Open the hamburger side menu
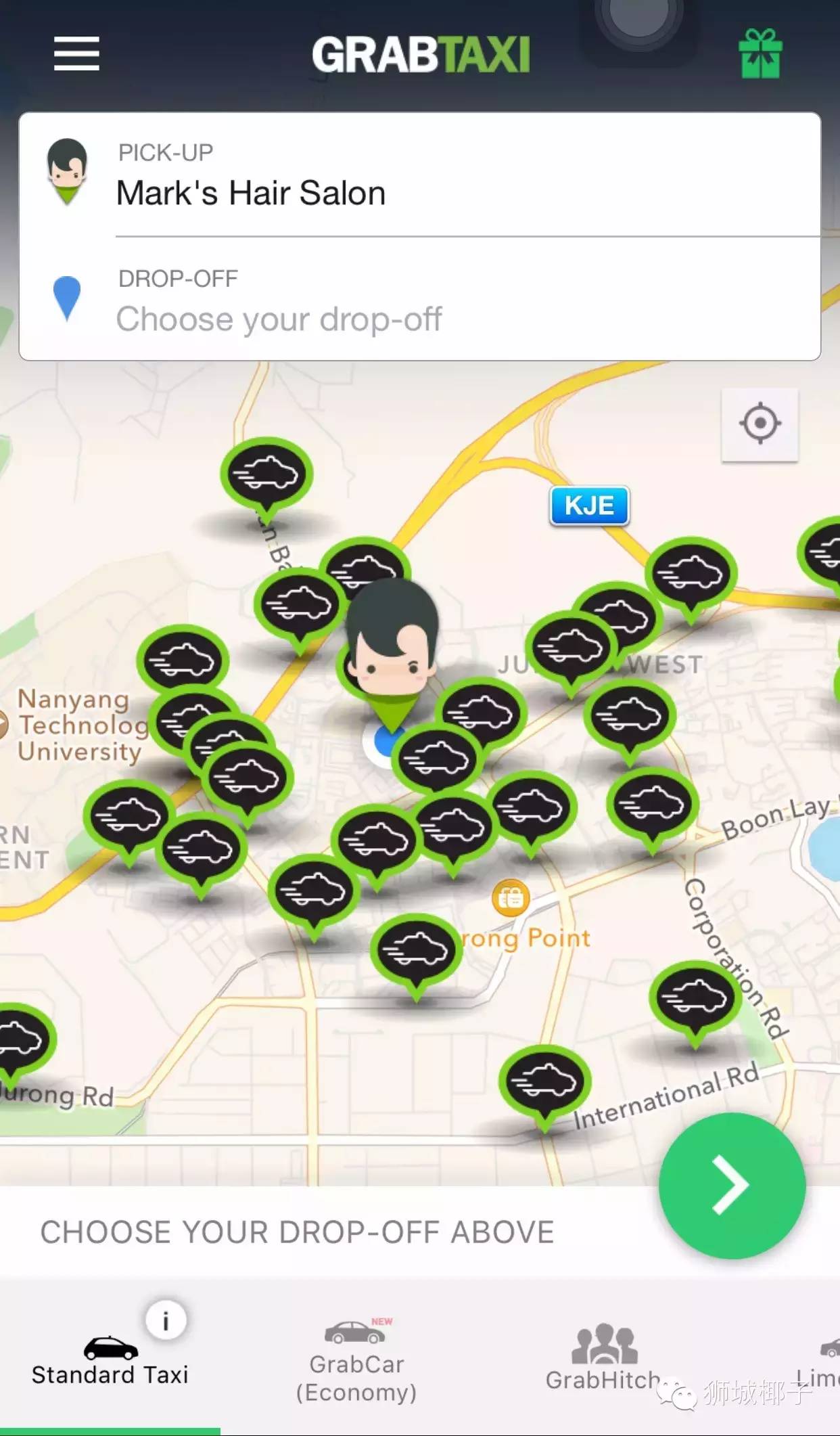Screen dimensions: 840x1436 point(76,54)
